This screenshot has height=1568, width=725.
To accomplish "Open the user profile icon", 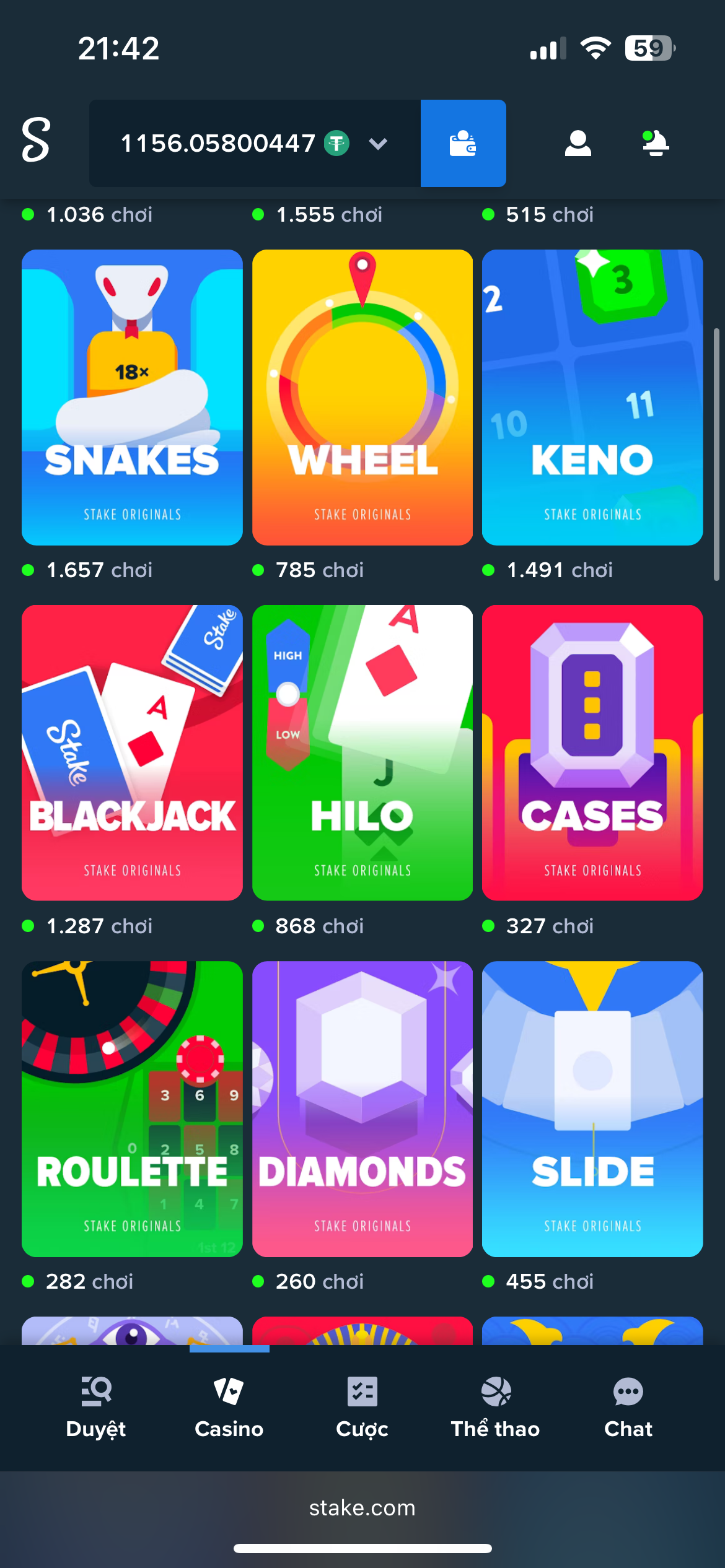I will [x=578, y=144].
